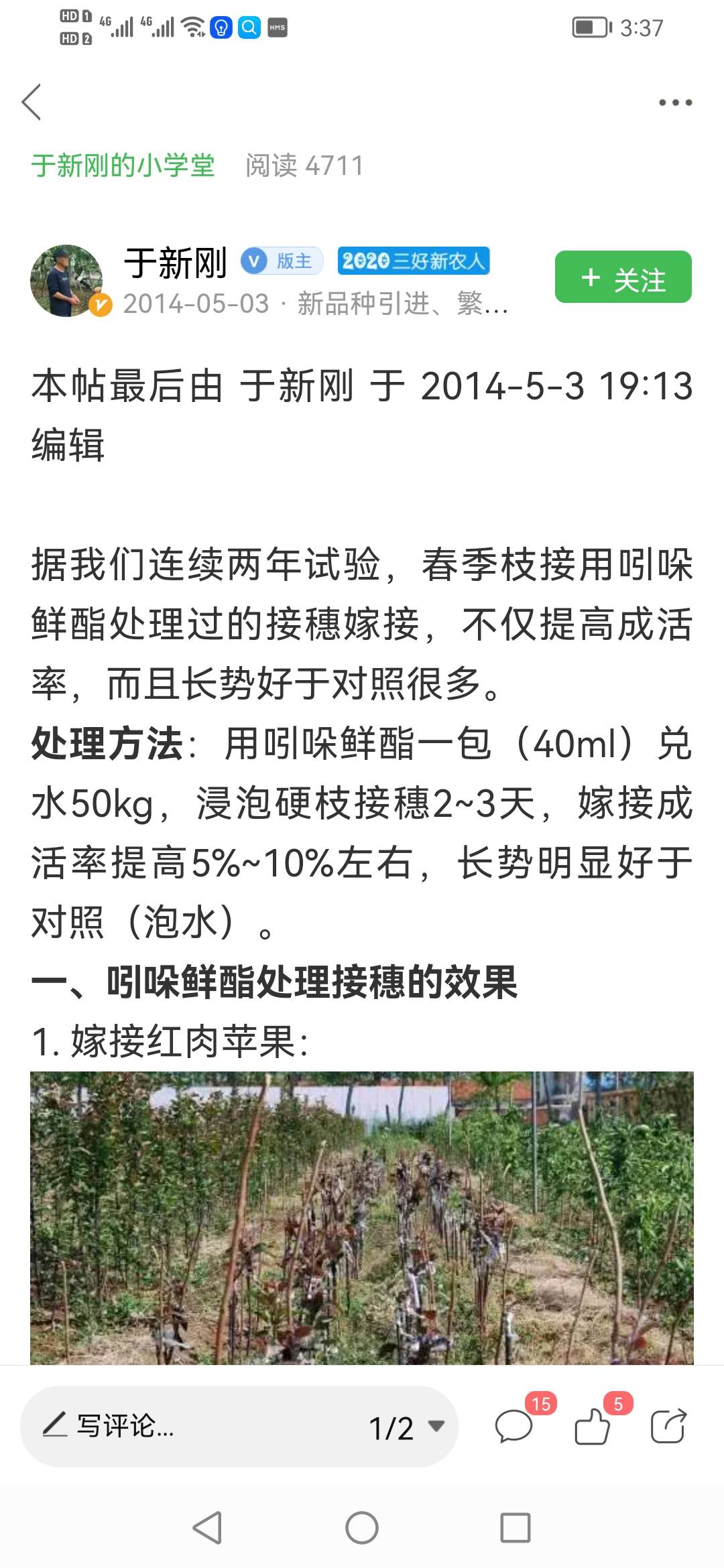
Task: Open 于新刚的小学堂 forum link
Action: tap(123, 166)
